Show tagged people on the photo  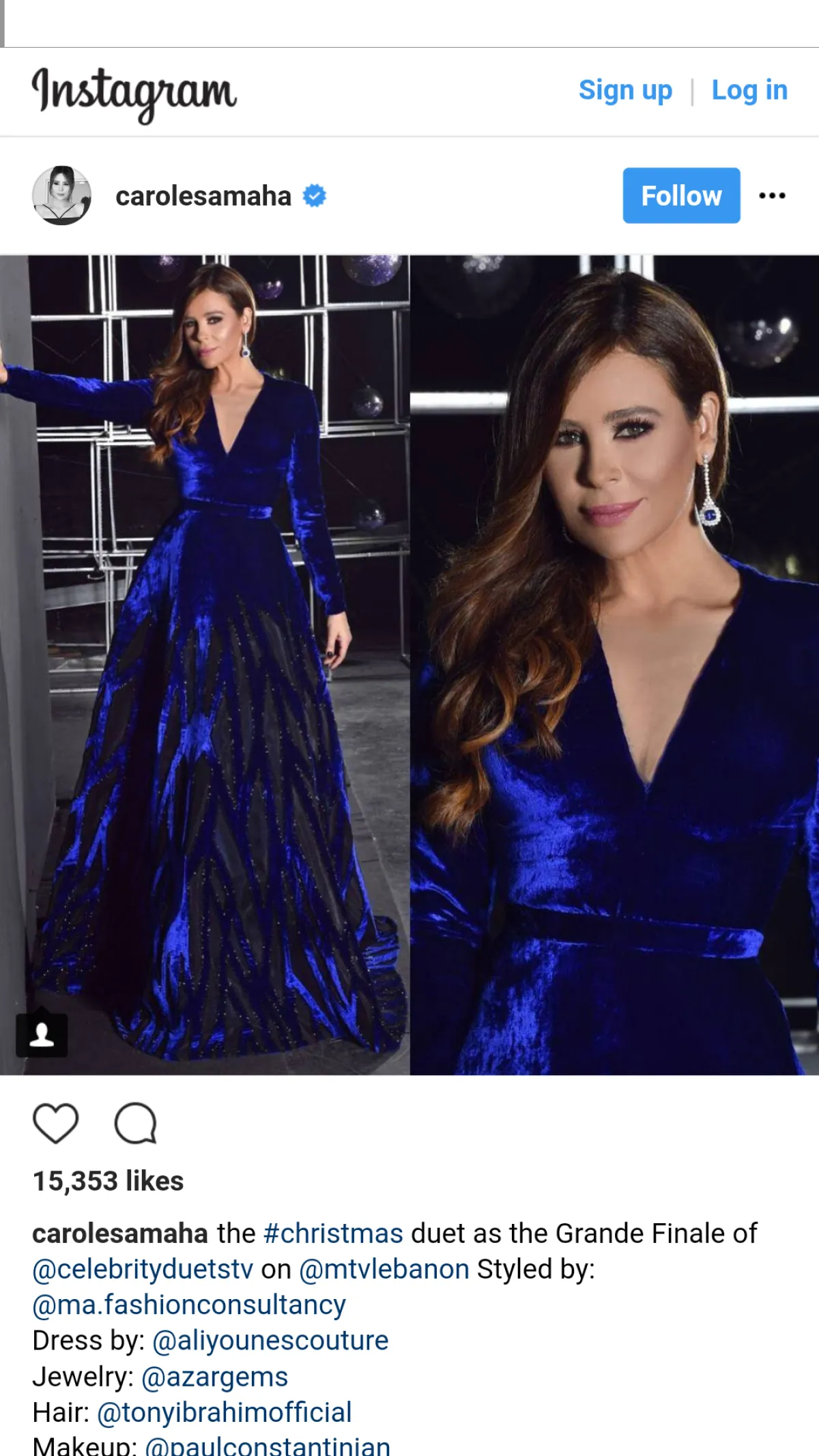click(42, 1035)
